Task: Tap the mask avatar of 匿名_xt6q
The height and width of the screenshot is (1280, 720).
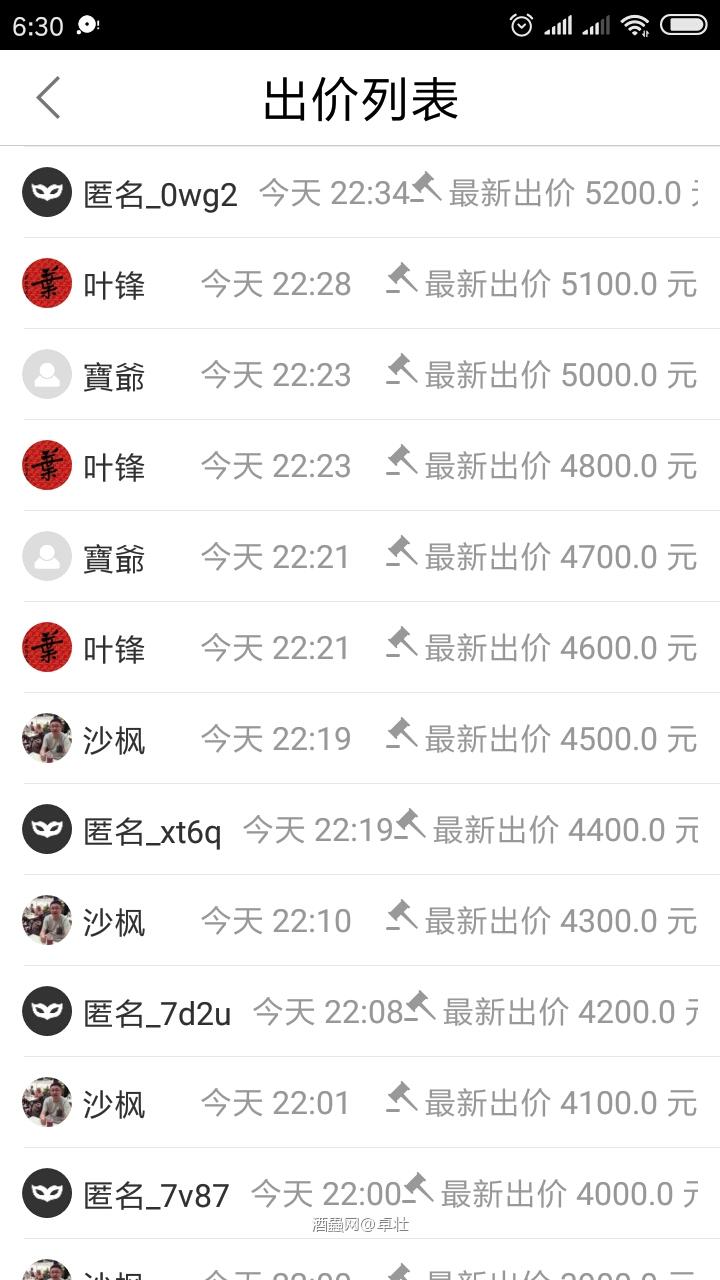Action: coord(46,829)
